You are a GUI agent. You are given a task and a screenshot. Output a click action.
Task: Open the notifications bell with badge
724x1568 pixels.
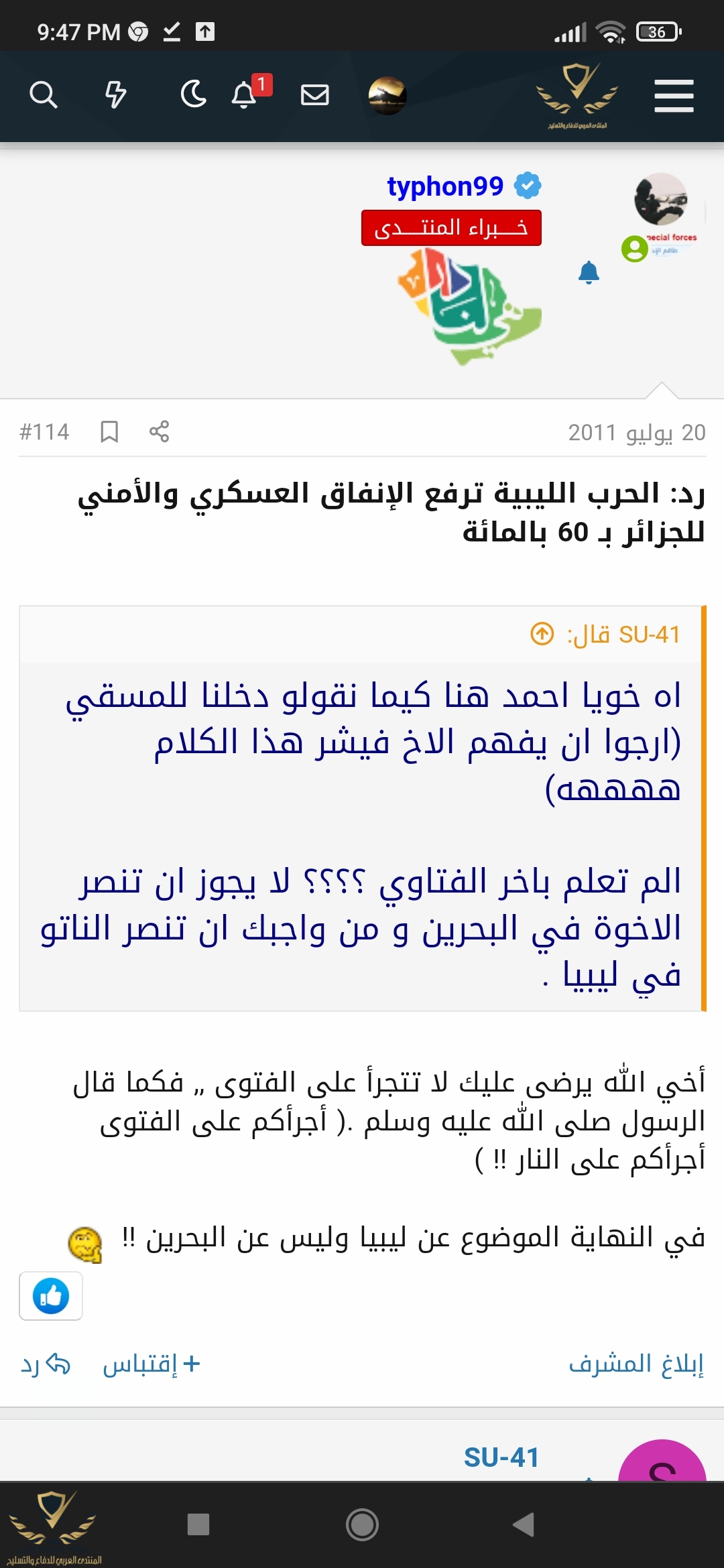click(x=245, y=94)
